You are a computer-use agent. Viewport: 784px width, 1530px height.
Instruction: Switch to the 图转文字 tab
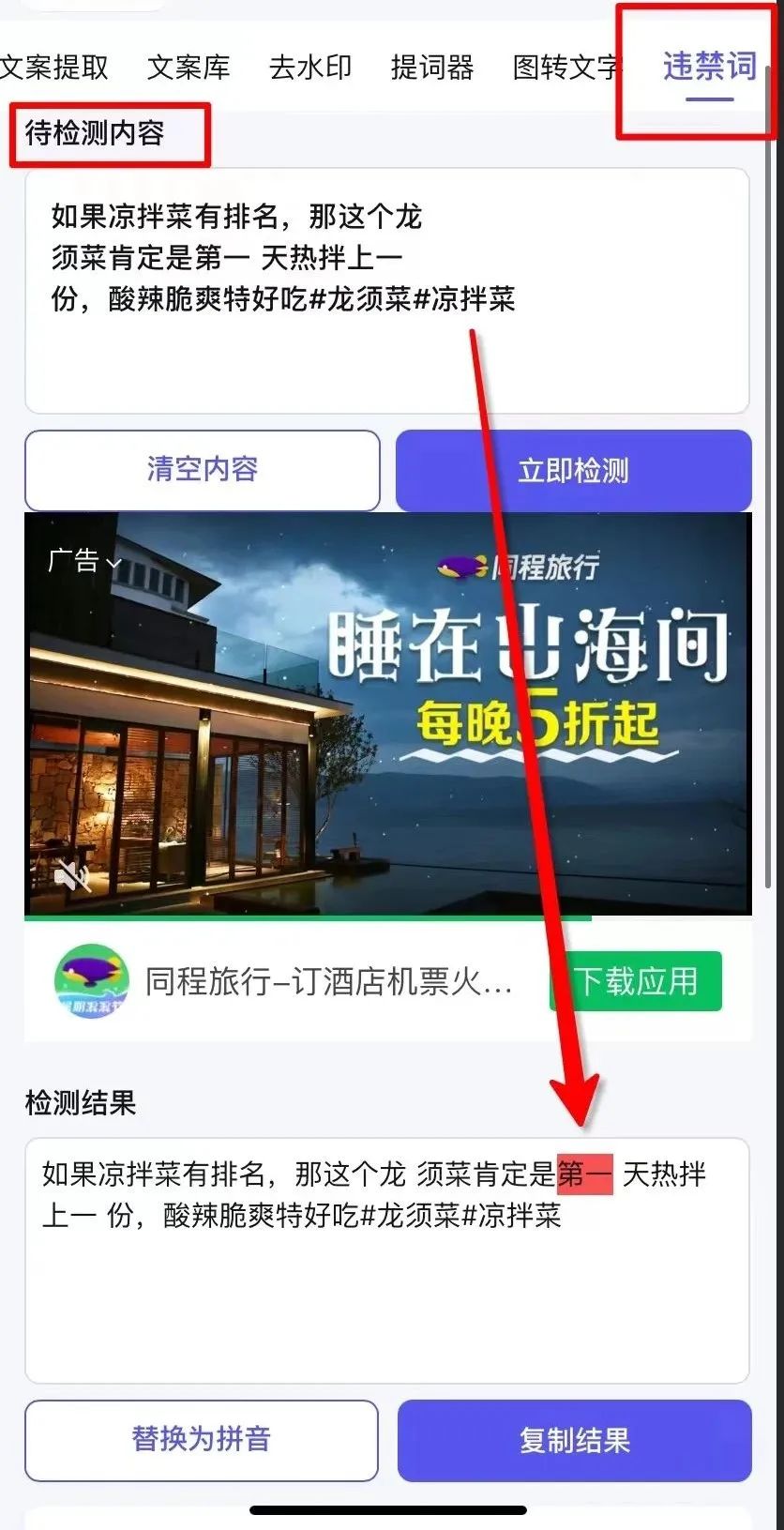click(565, 68)
